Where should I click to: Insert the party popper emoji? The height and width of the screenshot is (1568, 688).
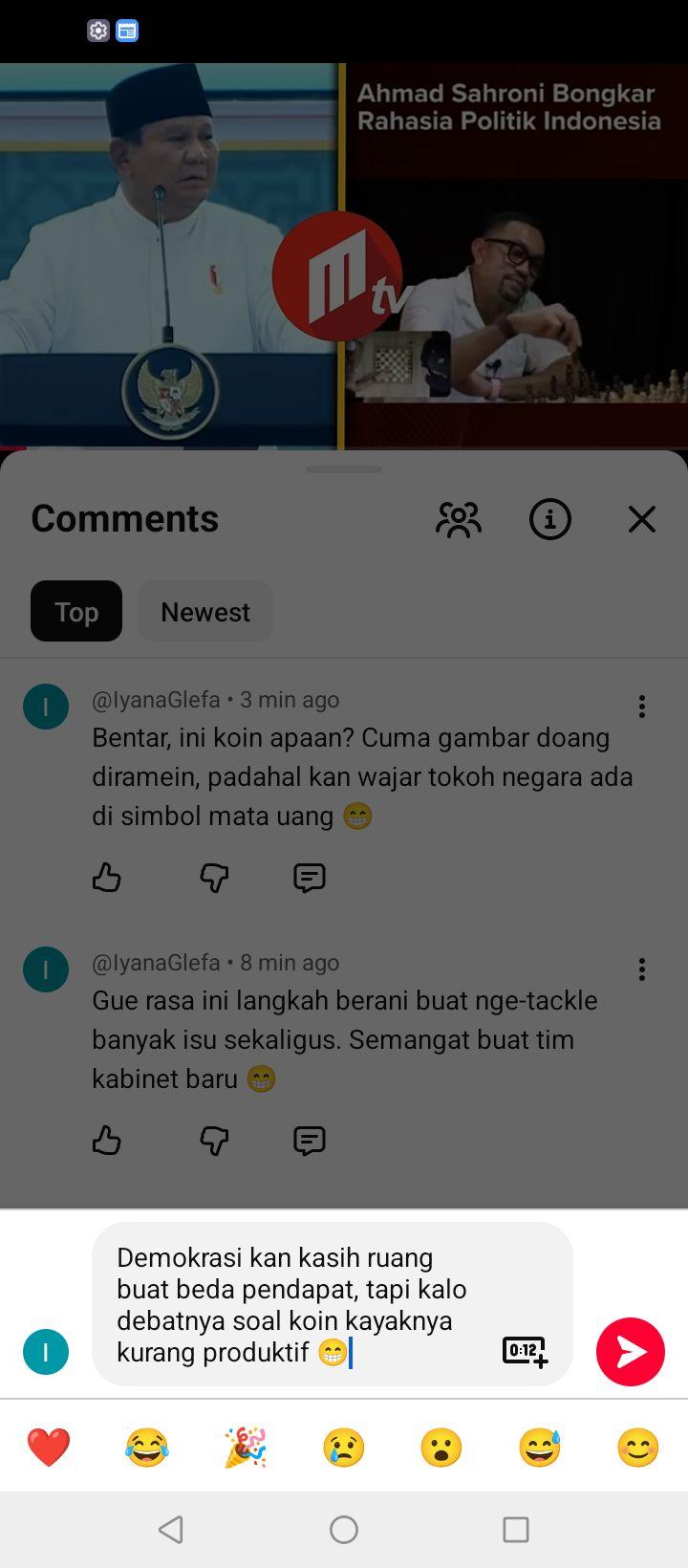point(246,1448)
